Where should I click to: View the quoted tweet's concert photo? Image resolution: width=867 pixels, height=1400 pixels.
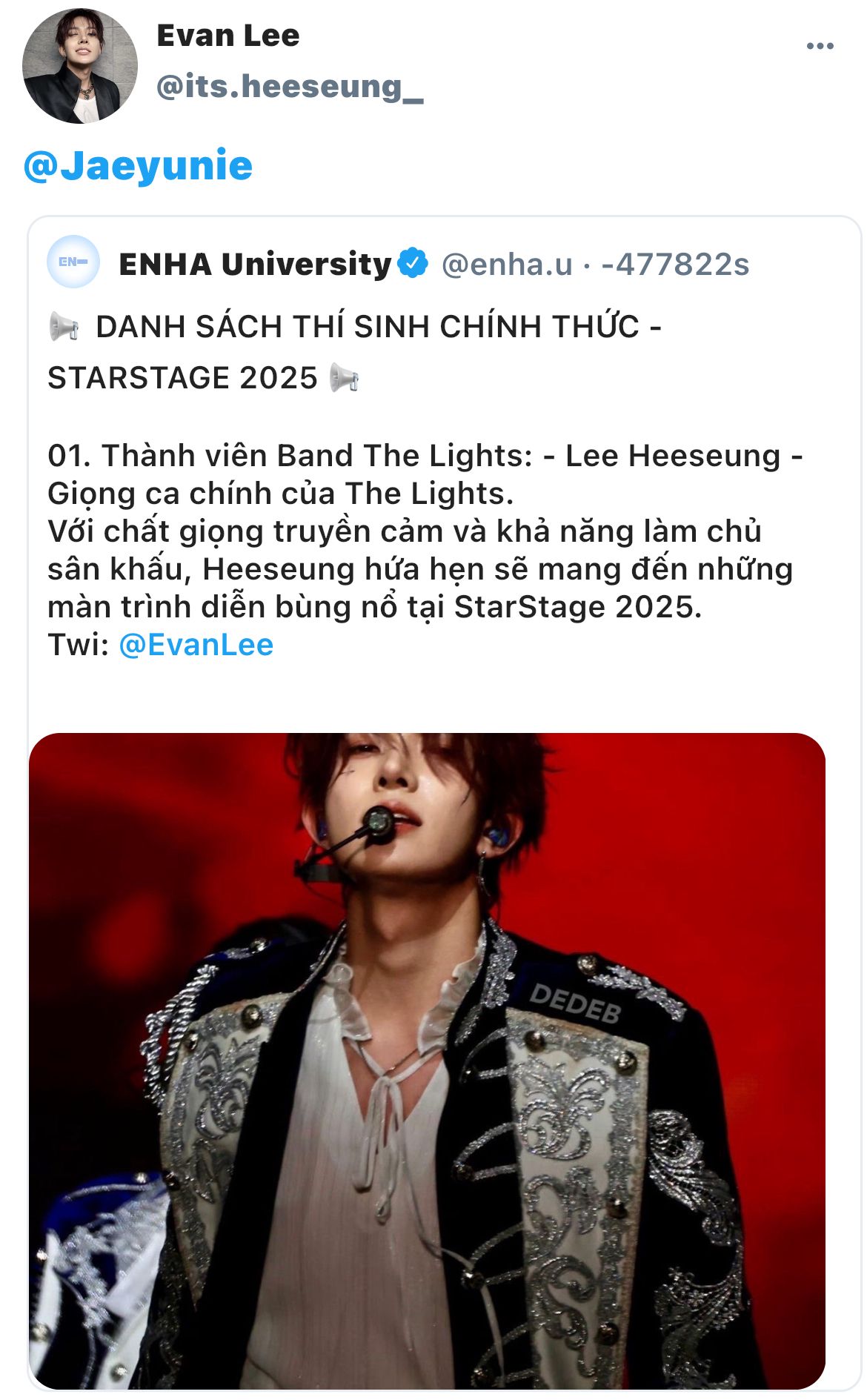click(427, 1060)
